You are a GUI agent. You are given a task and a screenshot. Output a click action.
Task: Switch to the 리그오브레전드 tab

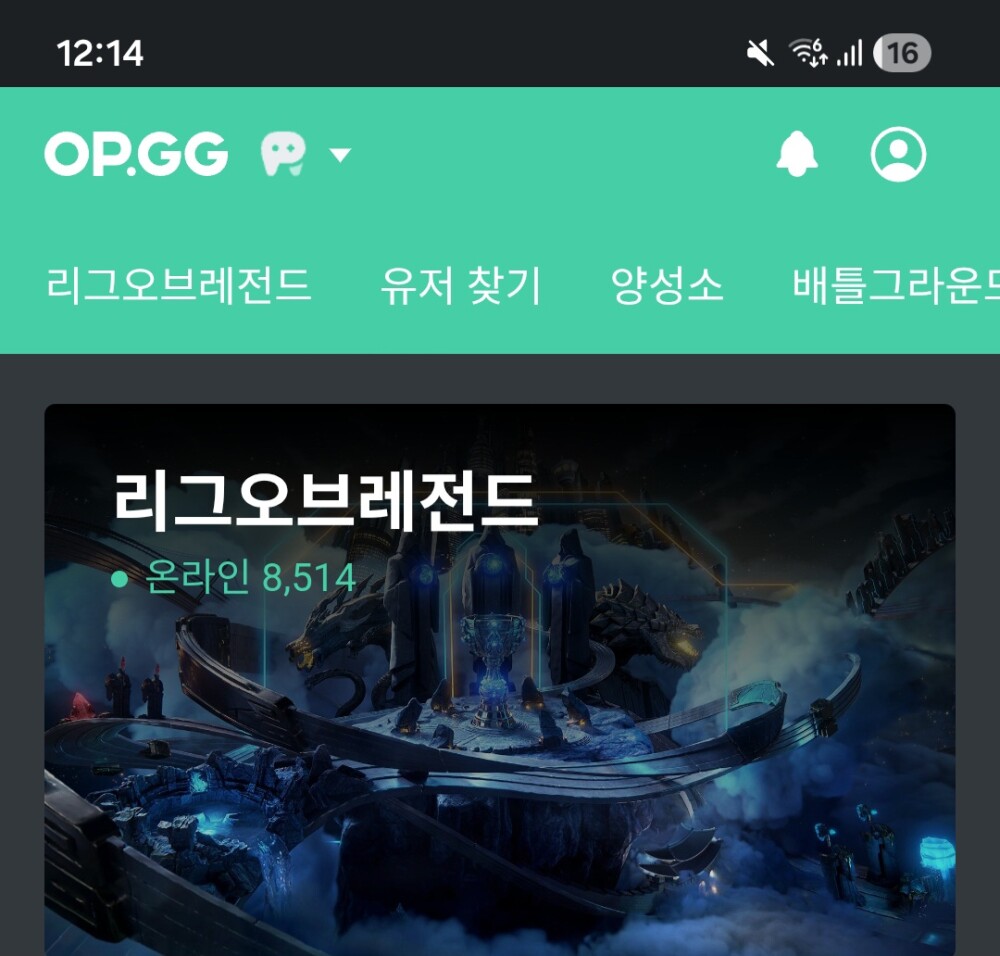pyautogui.click(x=179, y=287)
